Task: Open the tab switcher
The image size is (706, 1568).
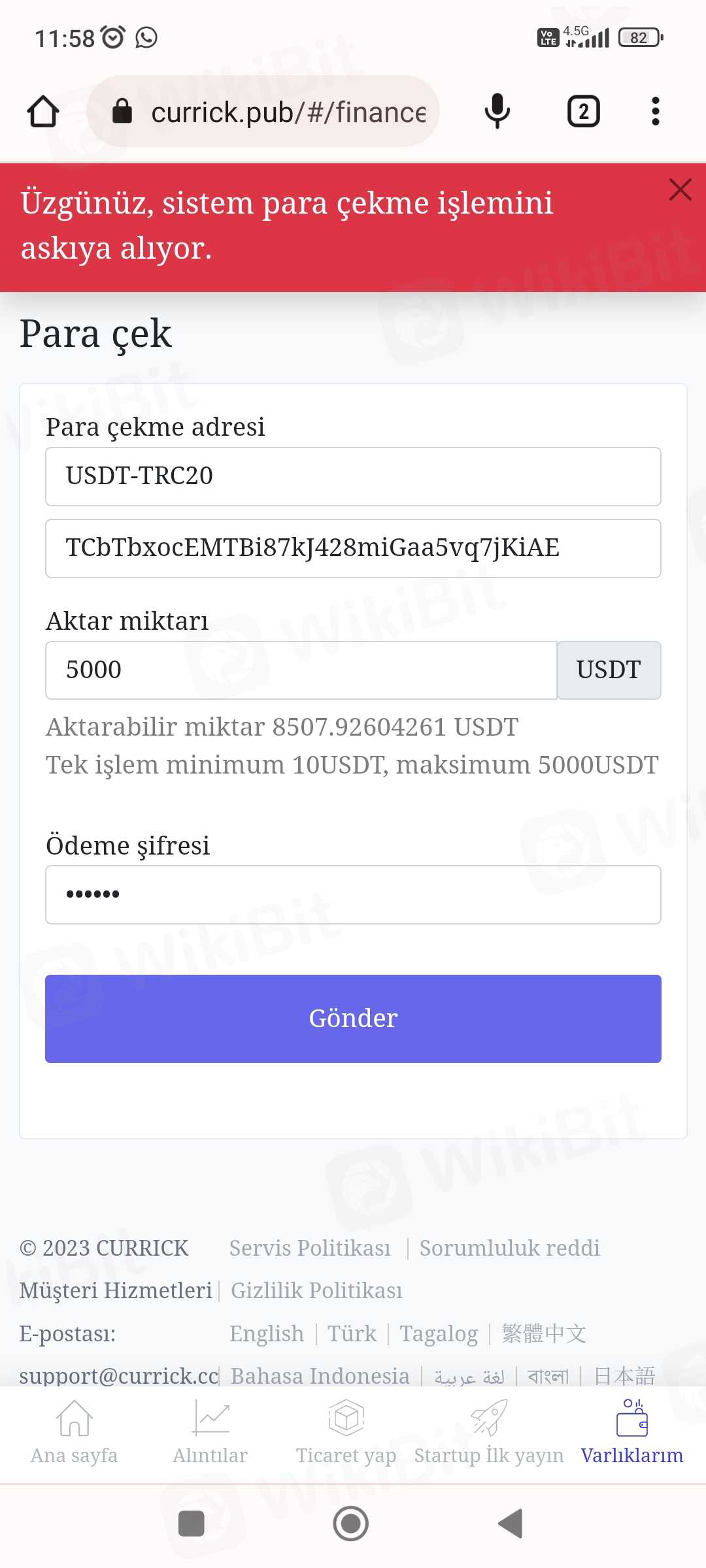Action: (x=583, y=112)
